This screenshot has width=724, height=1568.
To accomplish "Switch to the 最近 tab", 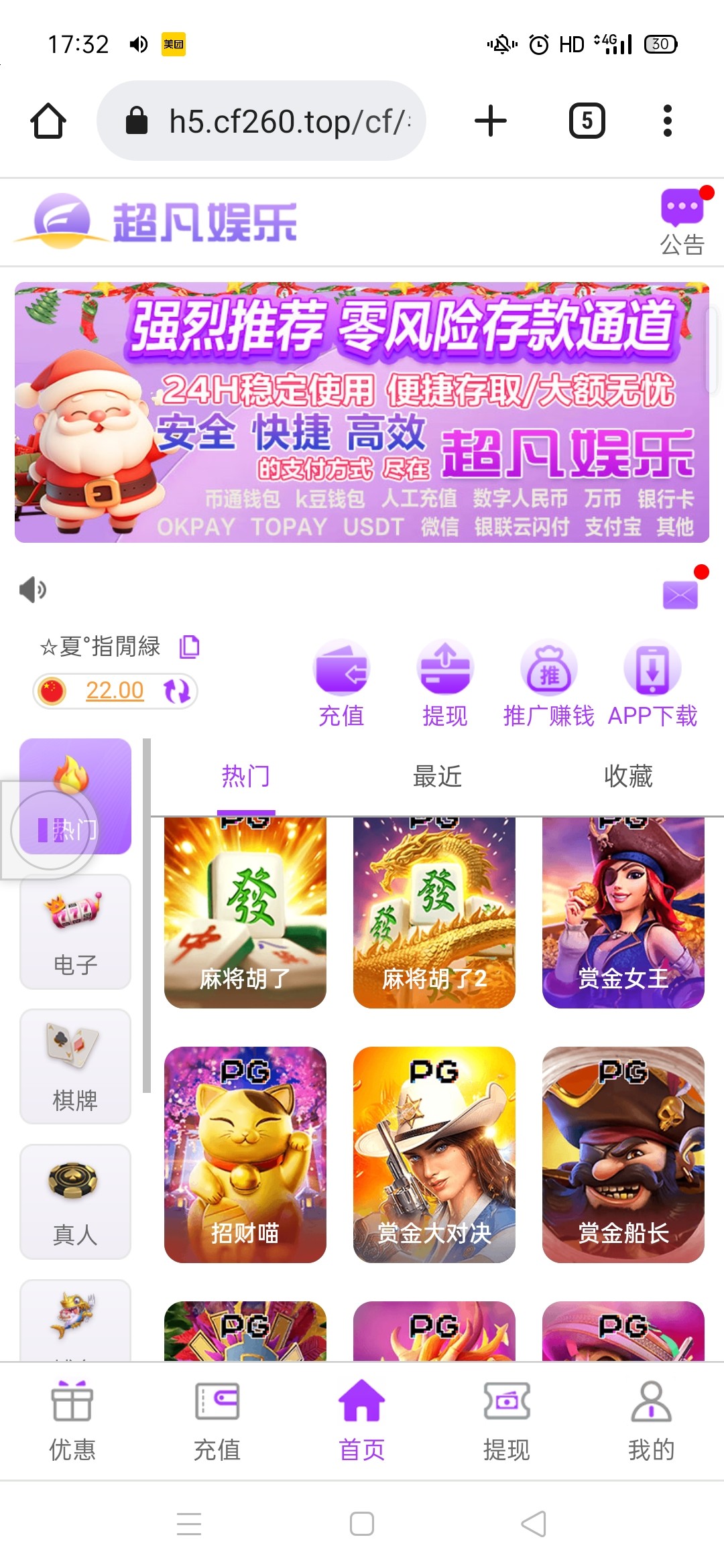I will point(437,776).
